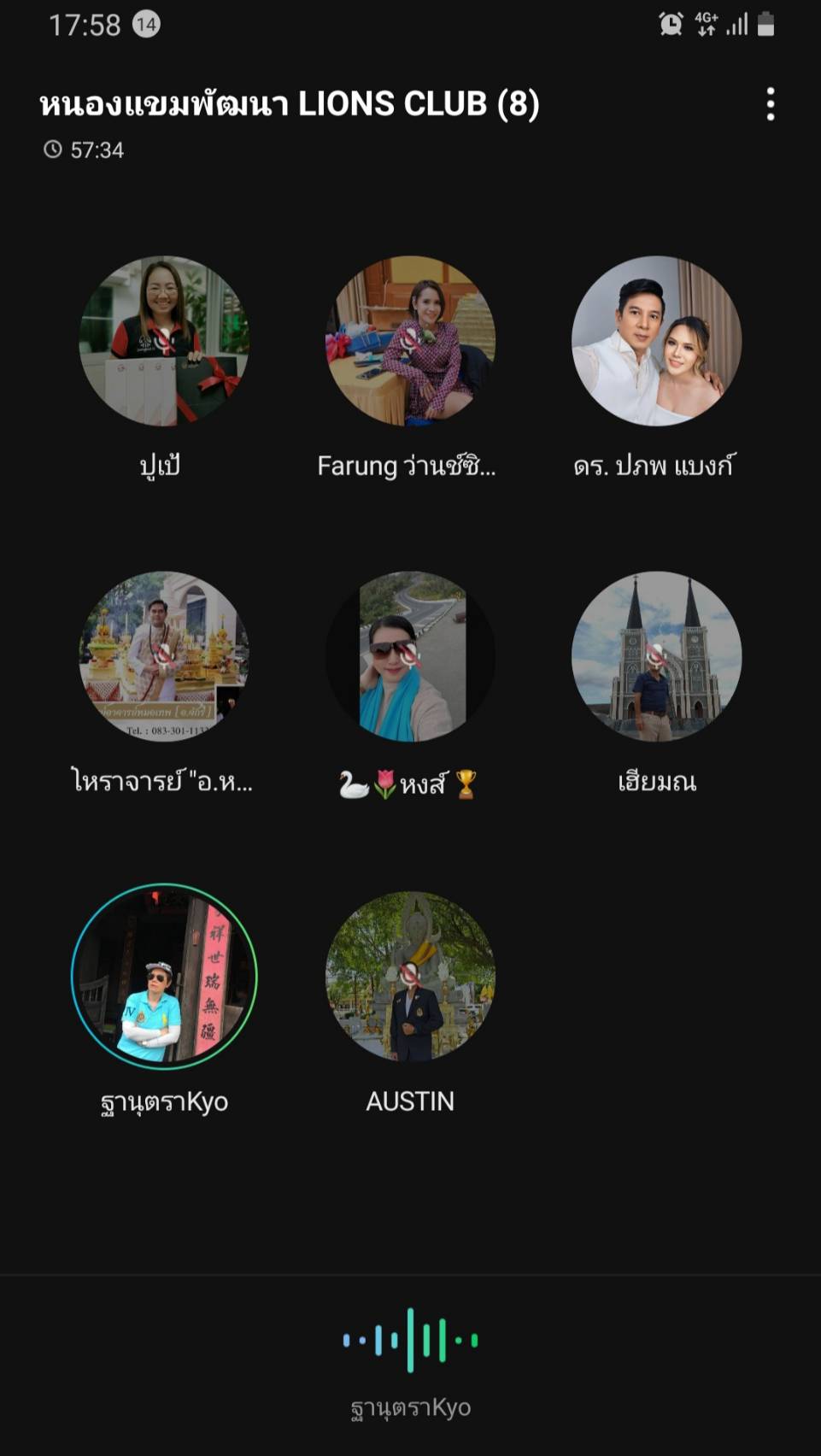821x1456 pixels.
Task: Open the three-dot overflow menu
Action: pyautogui.click(x=770, y=104)
